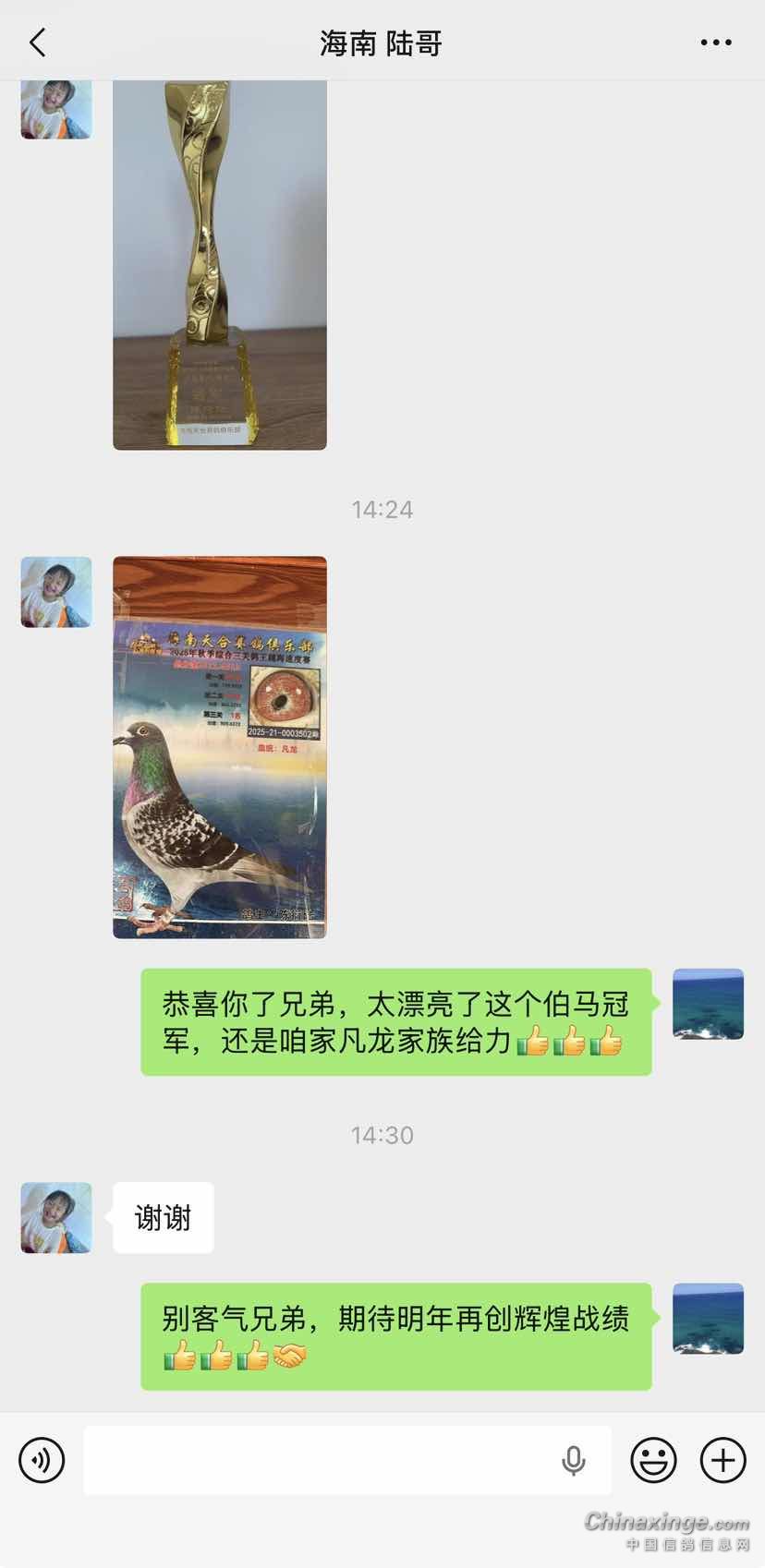Open chat info via three-dot menu

[716, 42]
